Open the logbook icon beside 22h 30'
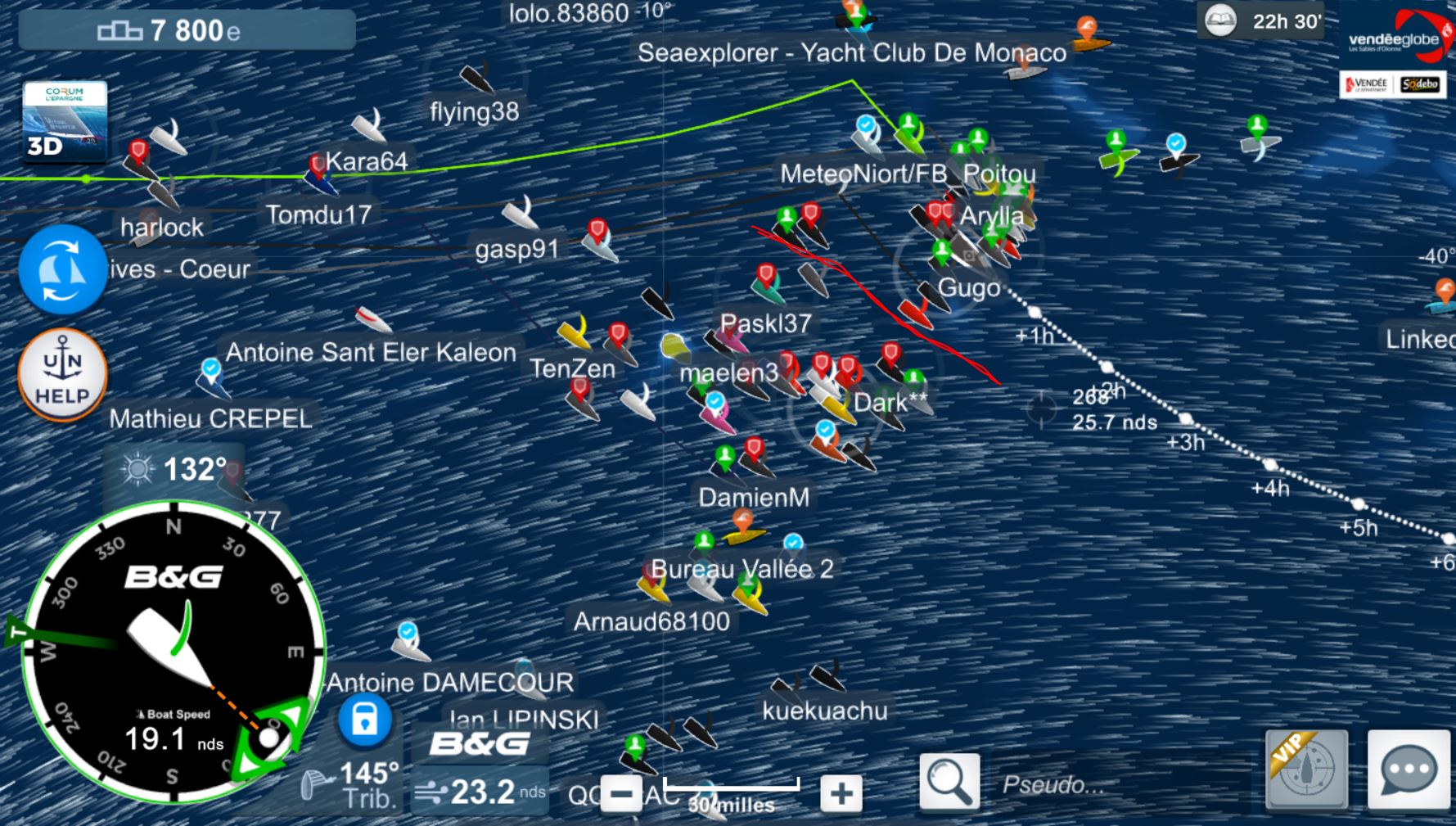 click(x=1220, y=21)
